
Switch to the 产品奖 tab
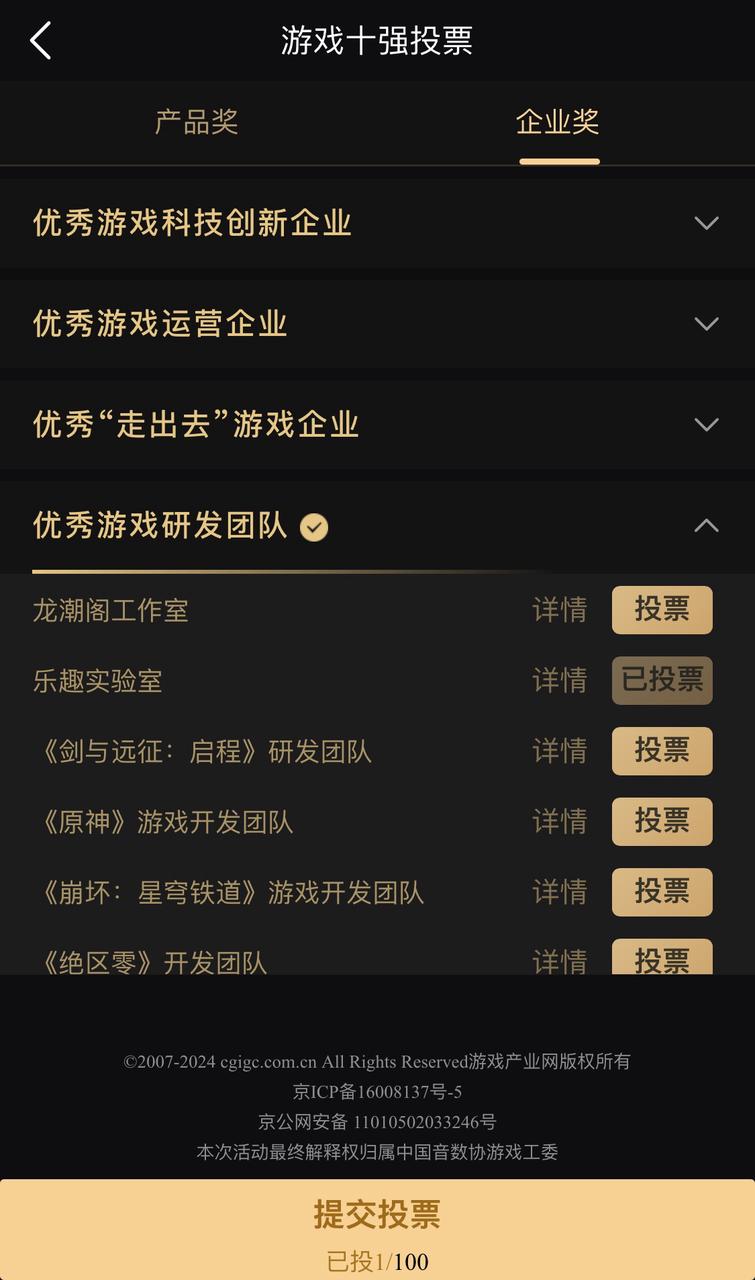tap(196, 122)
